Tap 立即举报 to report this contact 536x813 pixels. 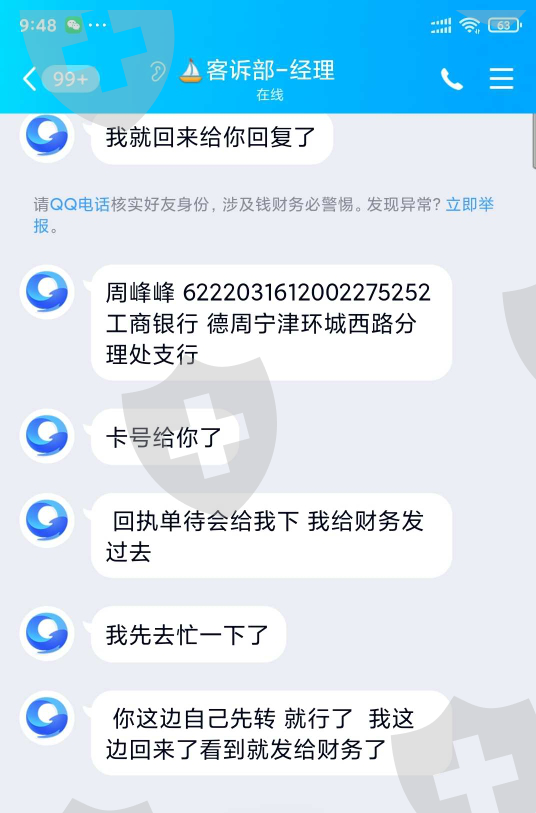click(469, 204)
